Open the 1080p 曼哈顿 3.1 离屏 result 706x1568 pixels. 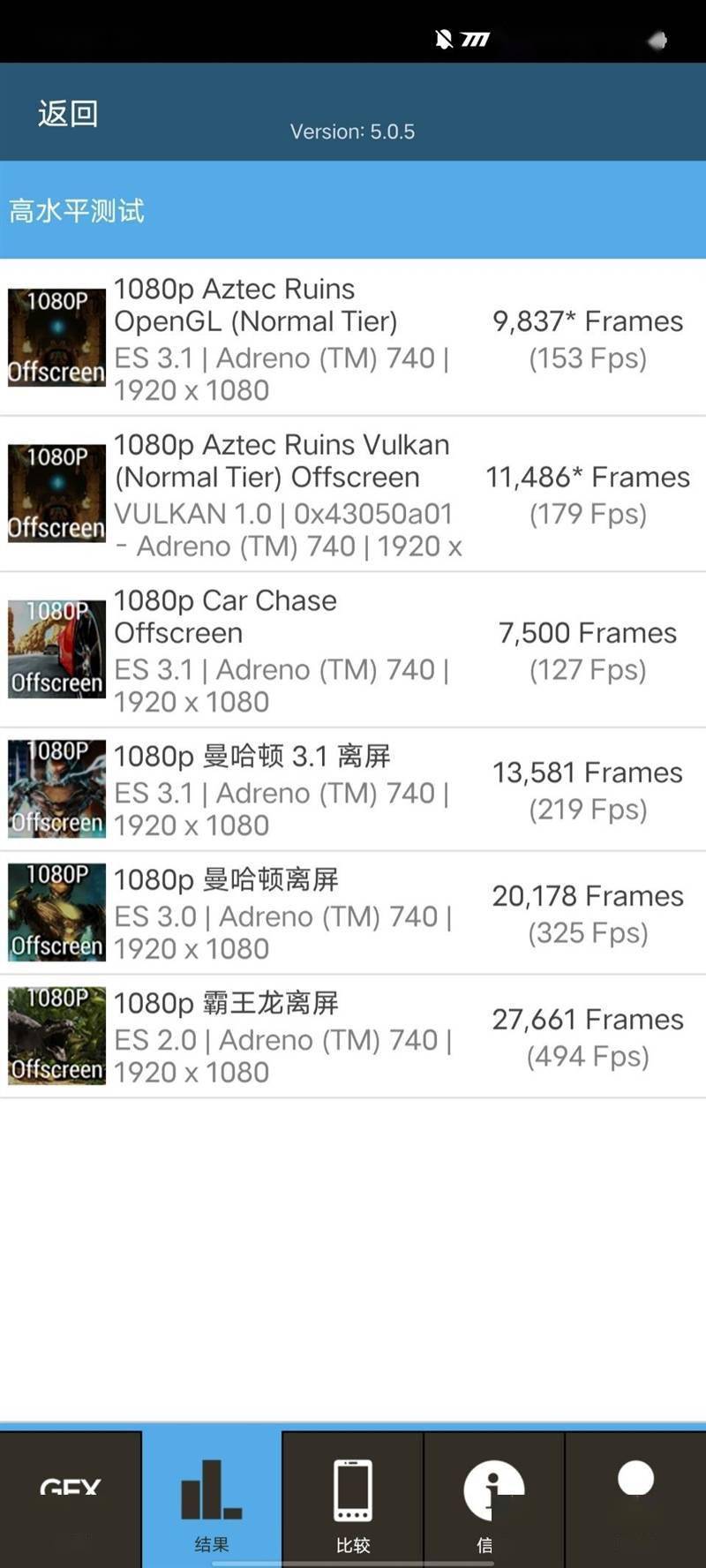[353, 790]
